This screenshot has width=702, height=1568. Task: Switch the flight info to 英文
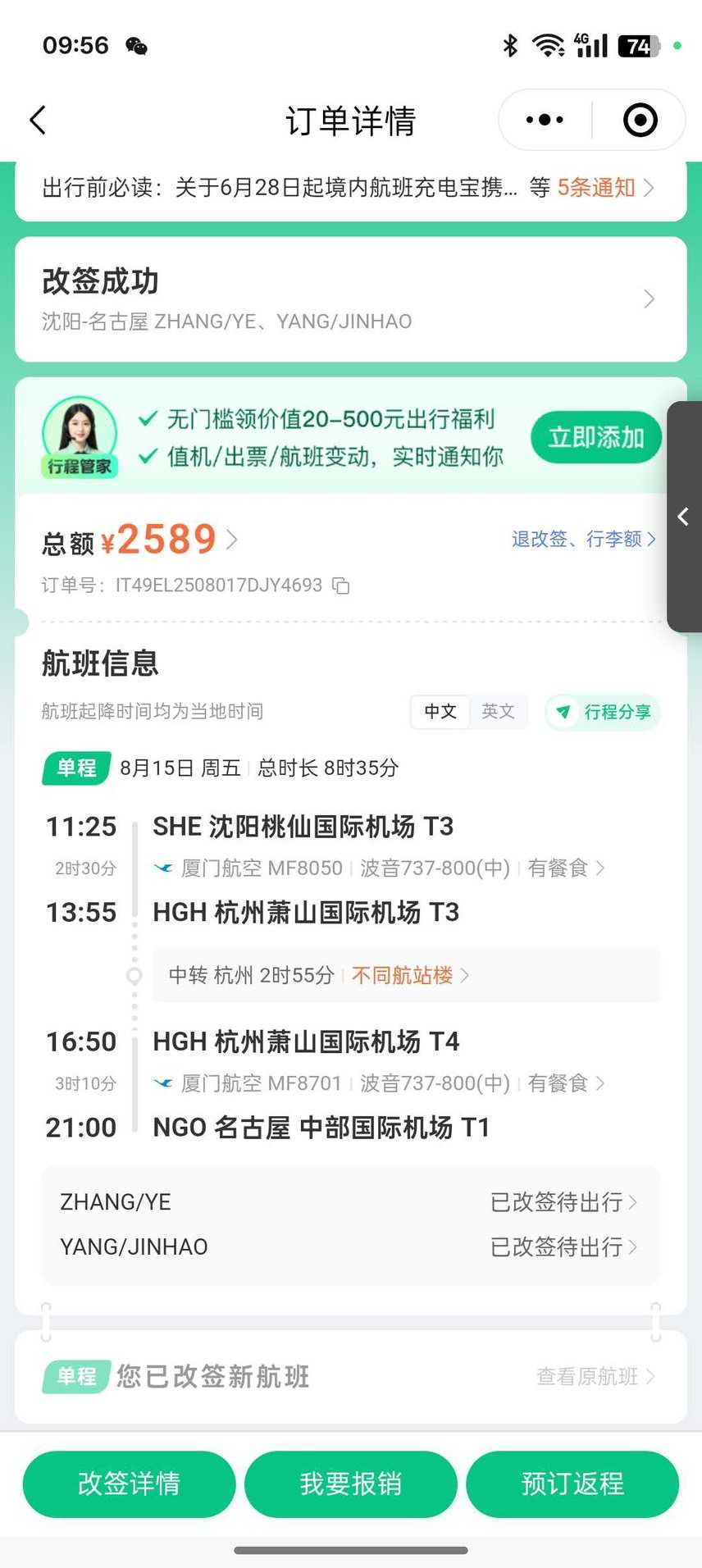click(x=498, y=711)
